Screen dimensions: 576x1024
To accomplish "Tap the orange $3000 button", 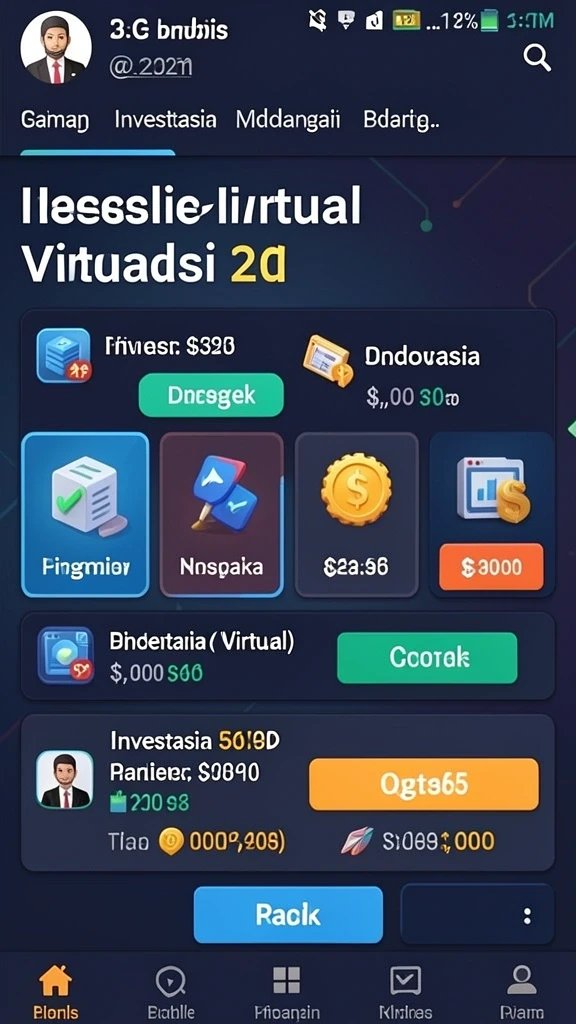I will pos(491,567).
